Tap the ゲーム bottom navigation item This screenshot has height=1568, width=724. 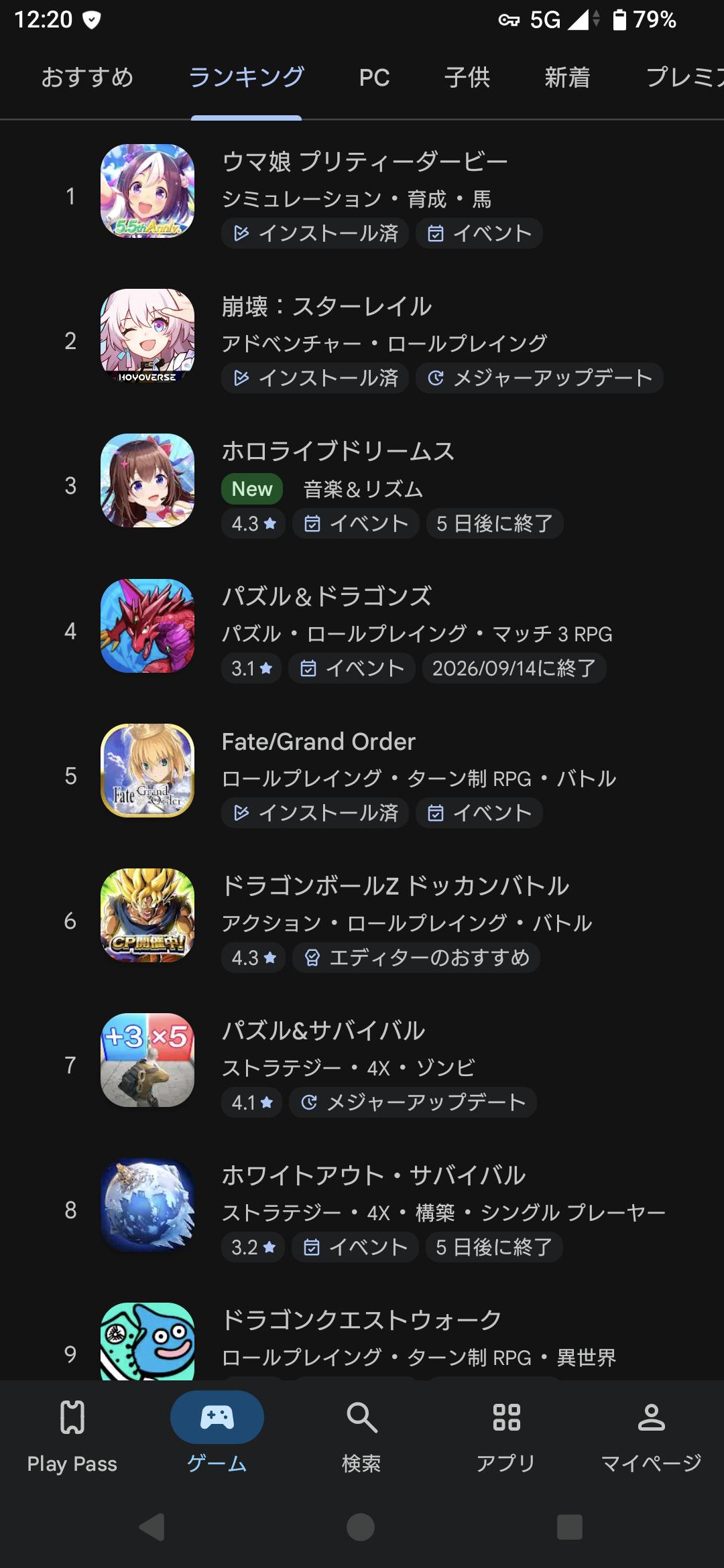(x=217, y=1435)
